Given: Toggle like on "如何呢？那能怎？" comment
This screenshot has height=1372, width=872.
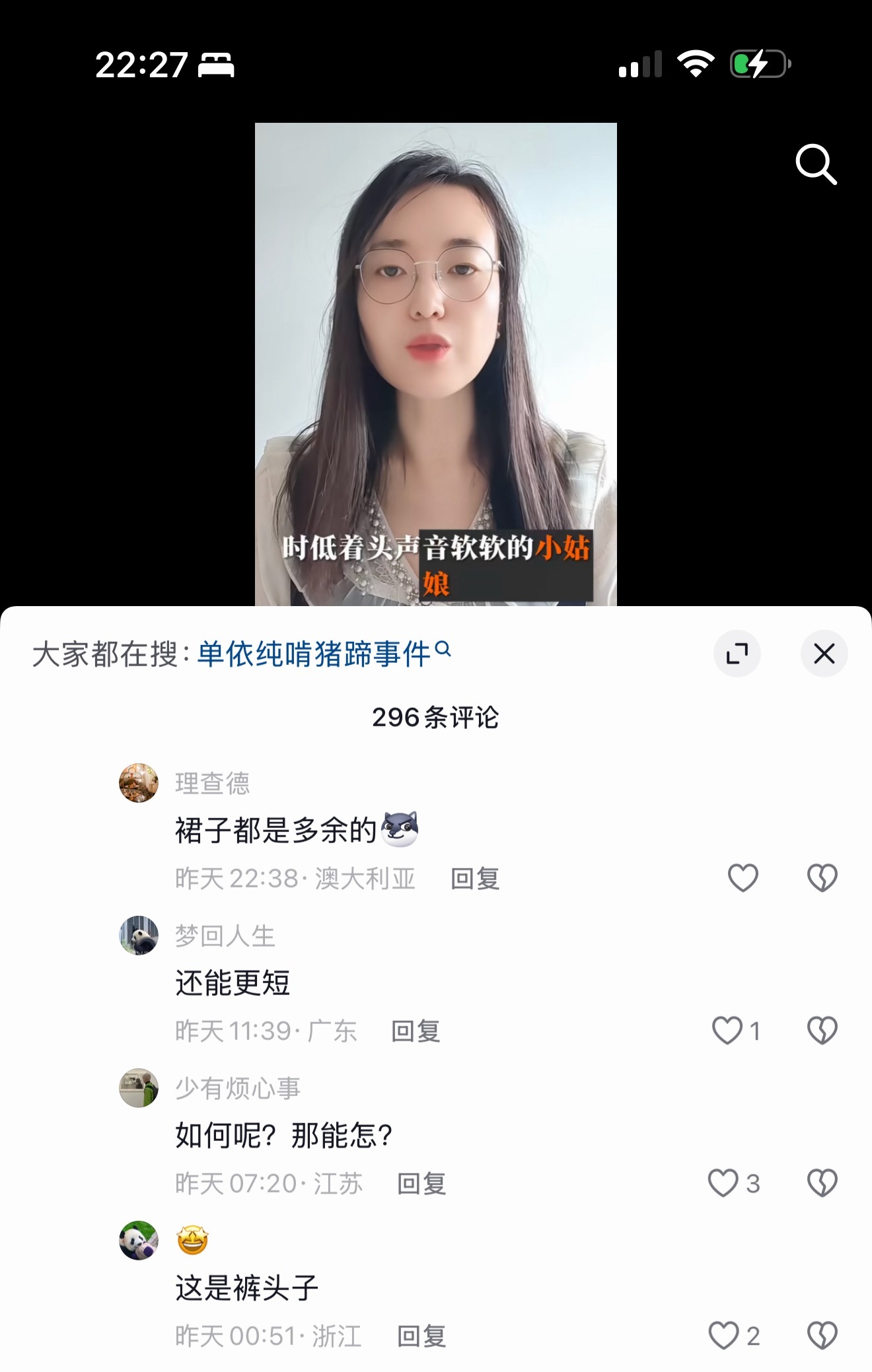Looking at the screenshot, I should point(722,1181).
